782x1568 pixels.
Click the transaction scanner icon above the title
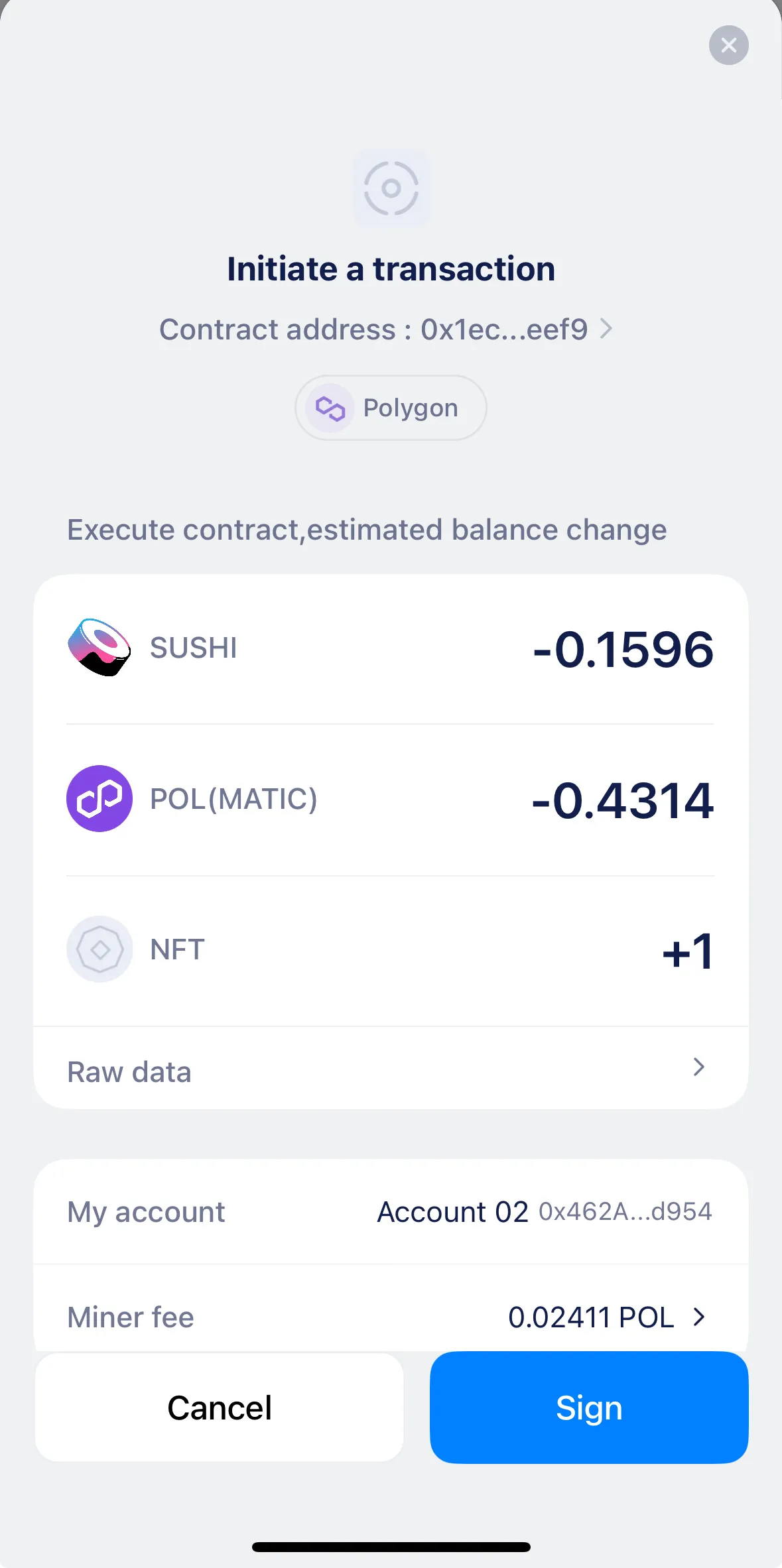391,189
